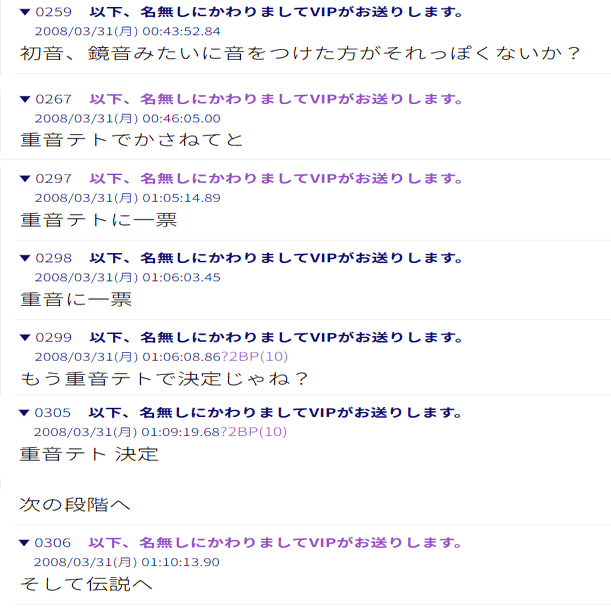
Task: Open the post menu for post 0306
Action: [x=25, y=543]
